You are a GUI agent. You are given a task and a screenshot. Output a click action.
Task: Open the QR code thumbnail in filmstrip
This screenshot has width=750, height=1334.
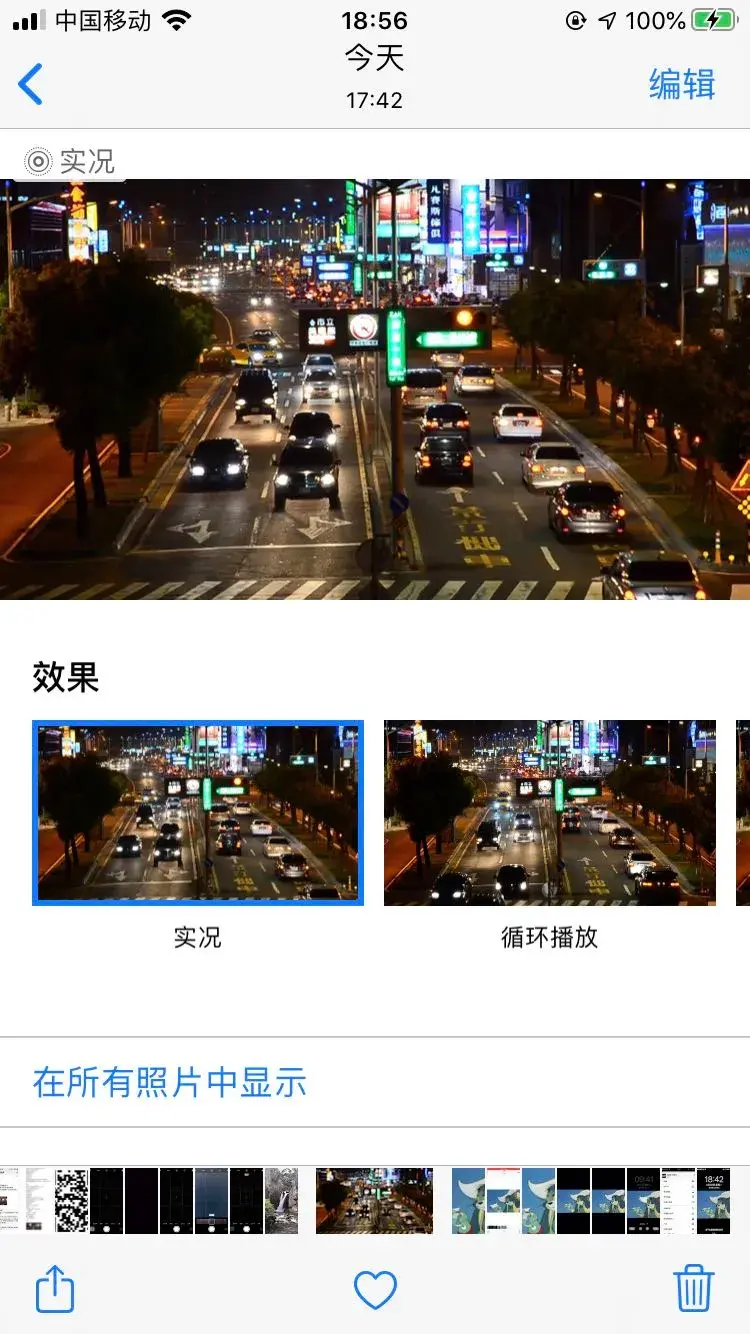pyautogui.click(x=72, y=1200)
